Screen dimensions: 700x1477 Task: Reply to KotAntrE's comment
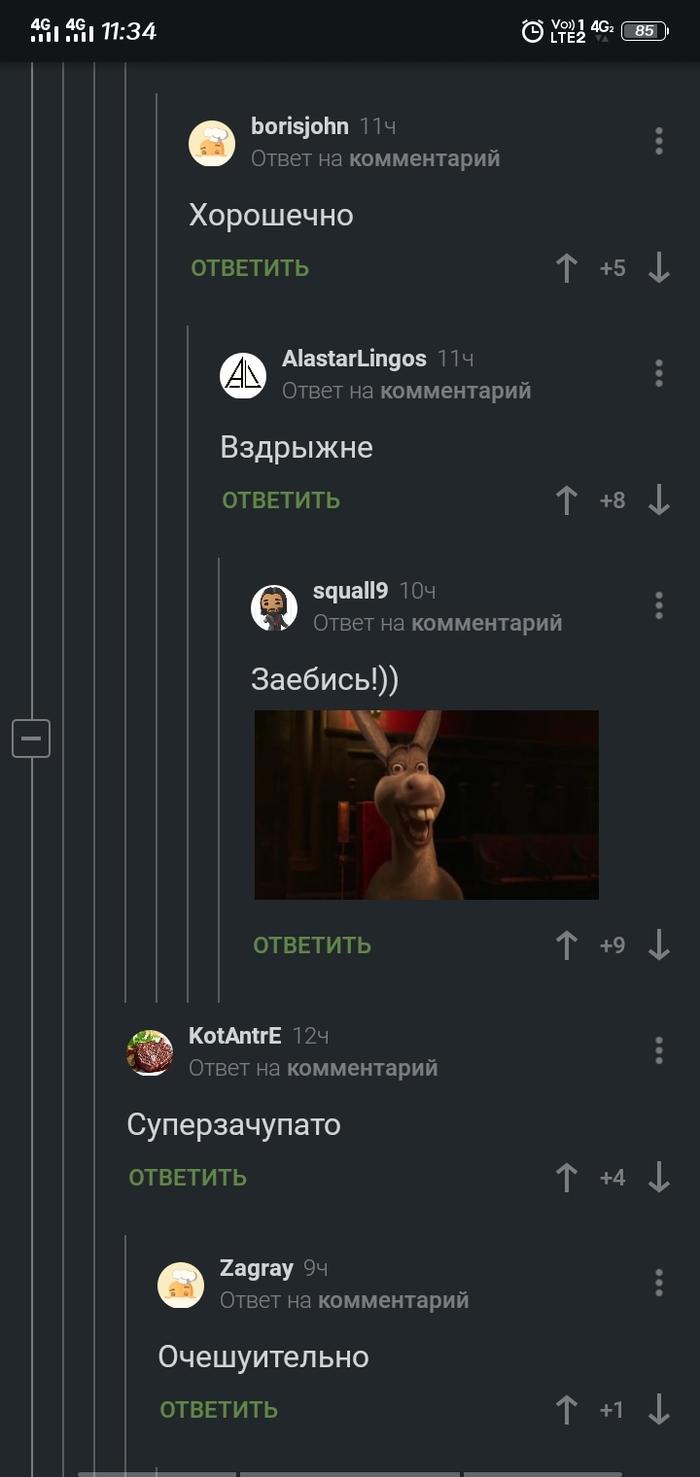pyautogui.click(x=188, y=1177)
